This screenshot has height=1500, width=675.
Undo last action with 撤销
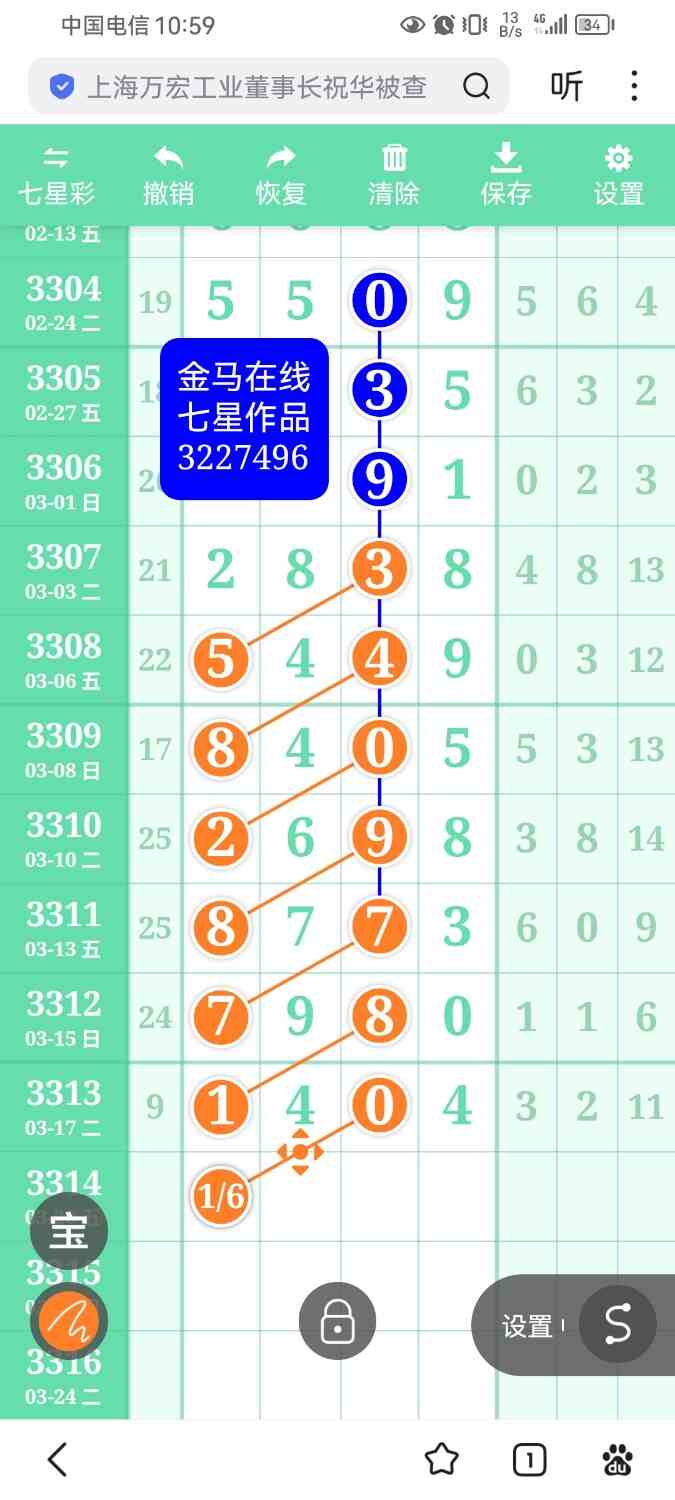pyautogui.click(x=168, y=175)
